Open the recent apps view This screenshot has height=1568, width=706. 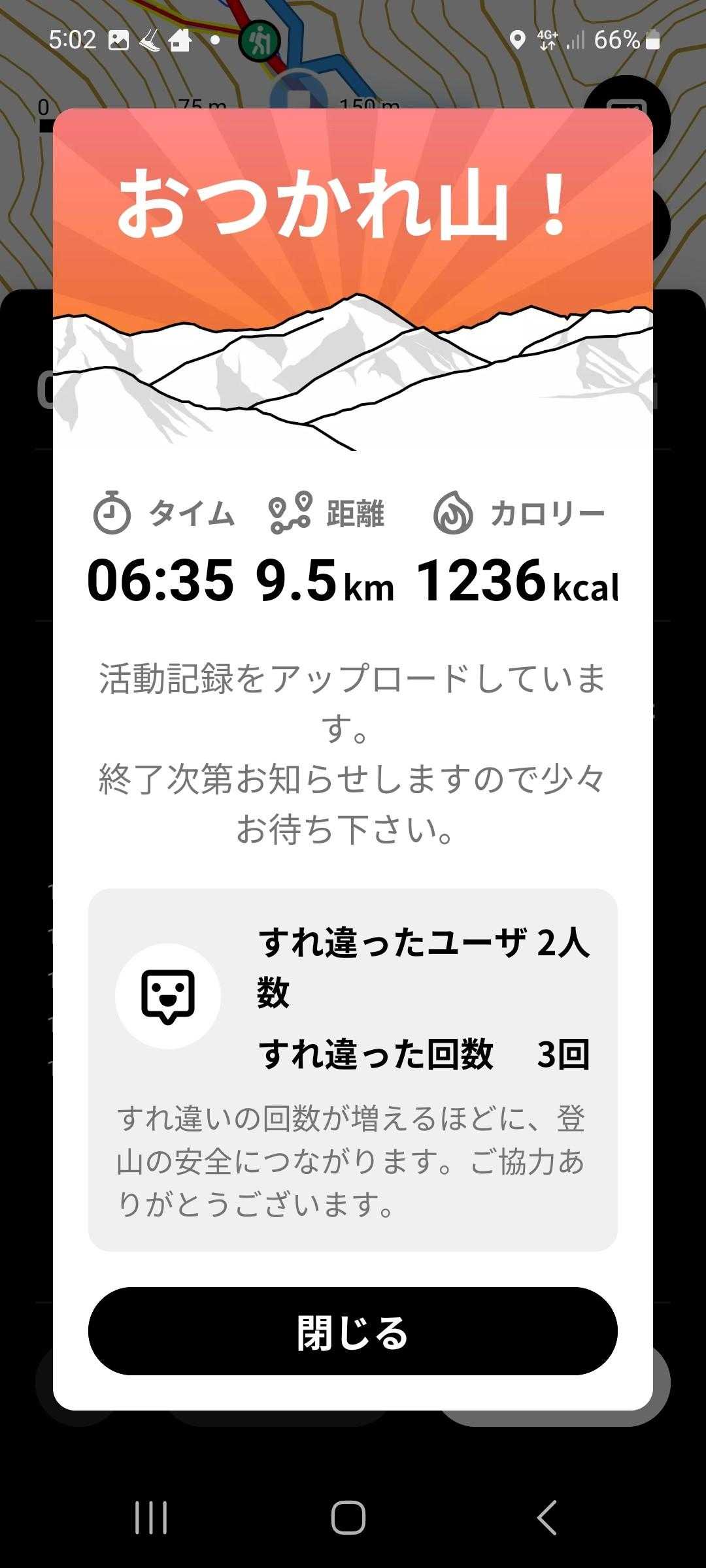(151, 1517)
